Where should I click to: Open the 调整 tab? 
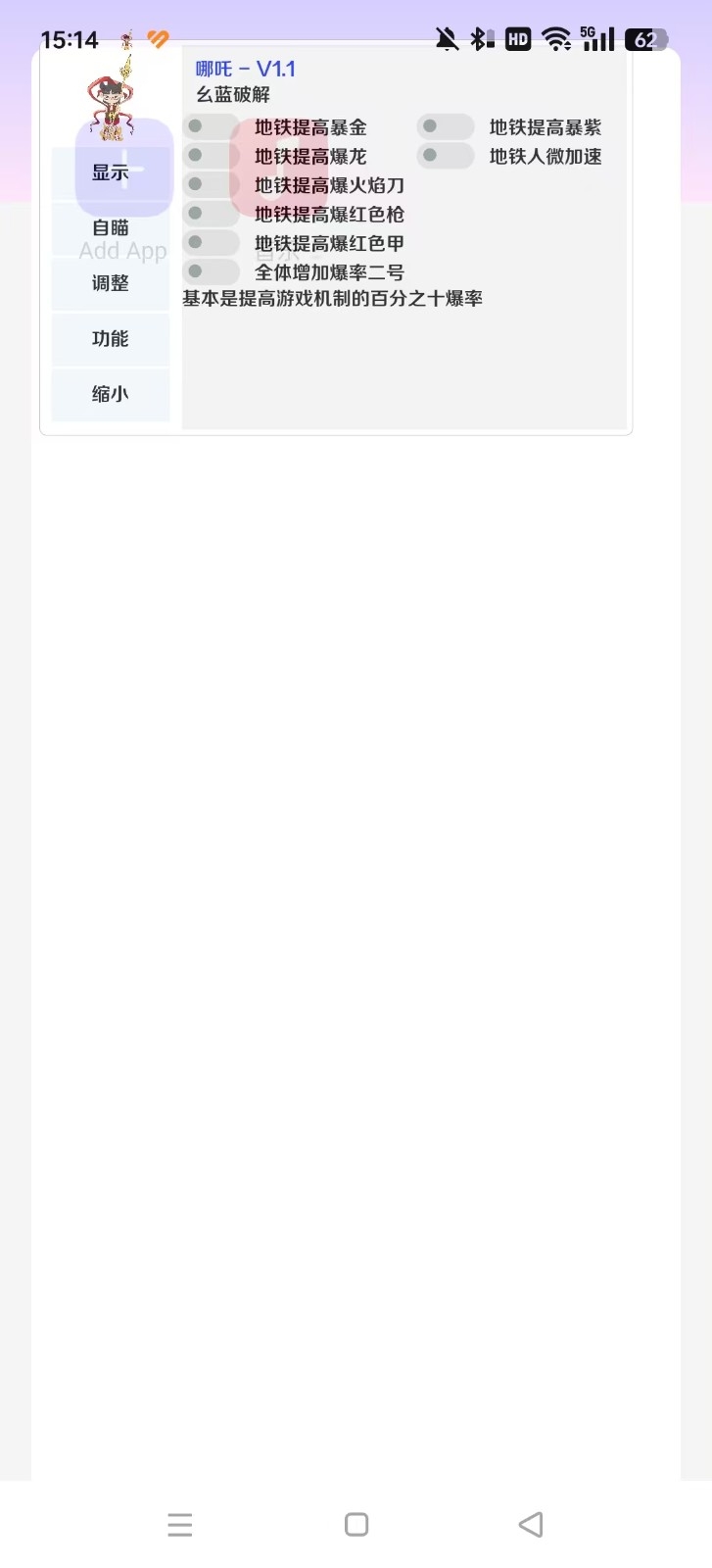(x=110, y=283)
